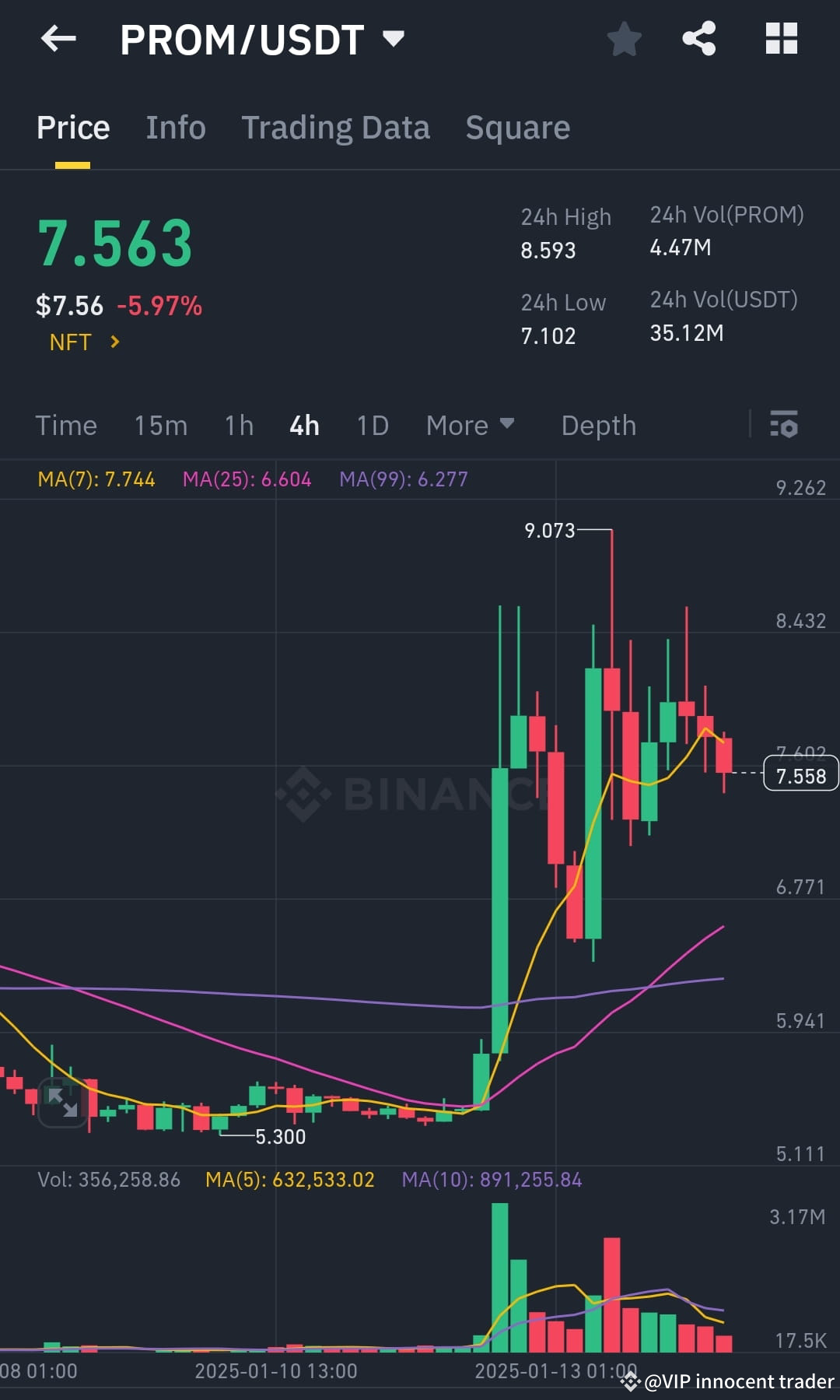
Task: Open the Square tab
Action: click(x=516, y=127)
